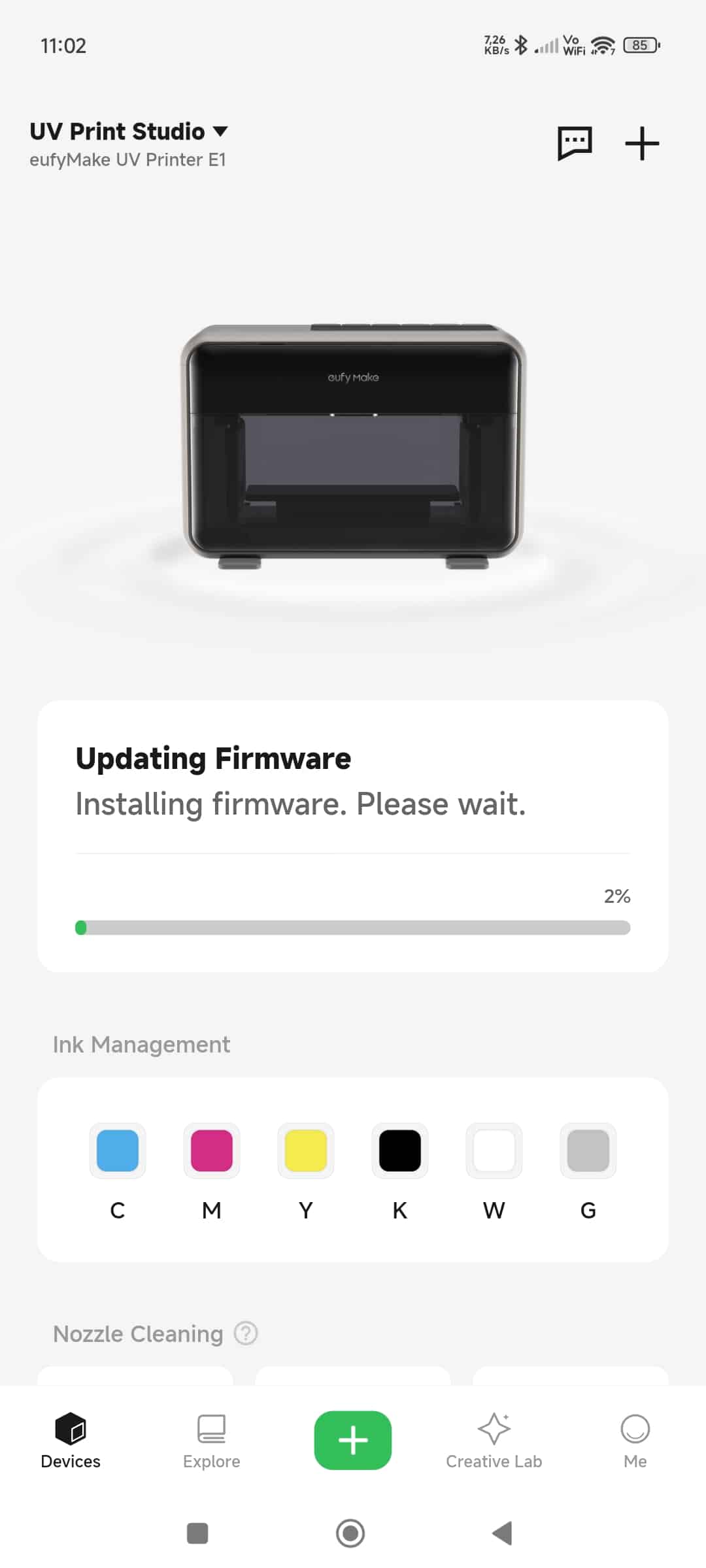Switch to the Creative Lab tab

[494, 1441]
